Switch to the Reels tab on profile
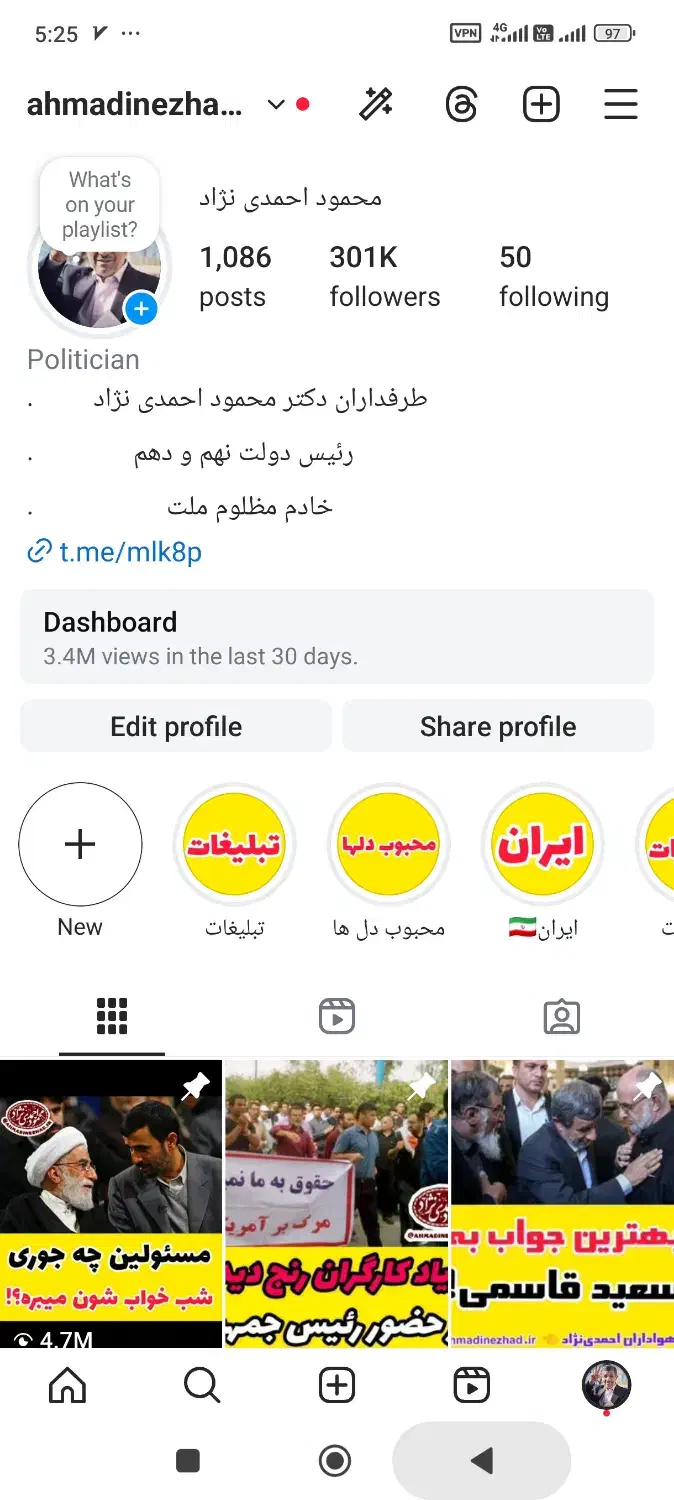This screenshot has height=1500, width=674. (337, 1017)
